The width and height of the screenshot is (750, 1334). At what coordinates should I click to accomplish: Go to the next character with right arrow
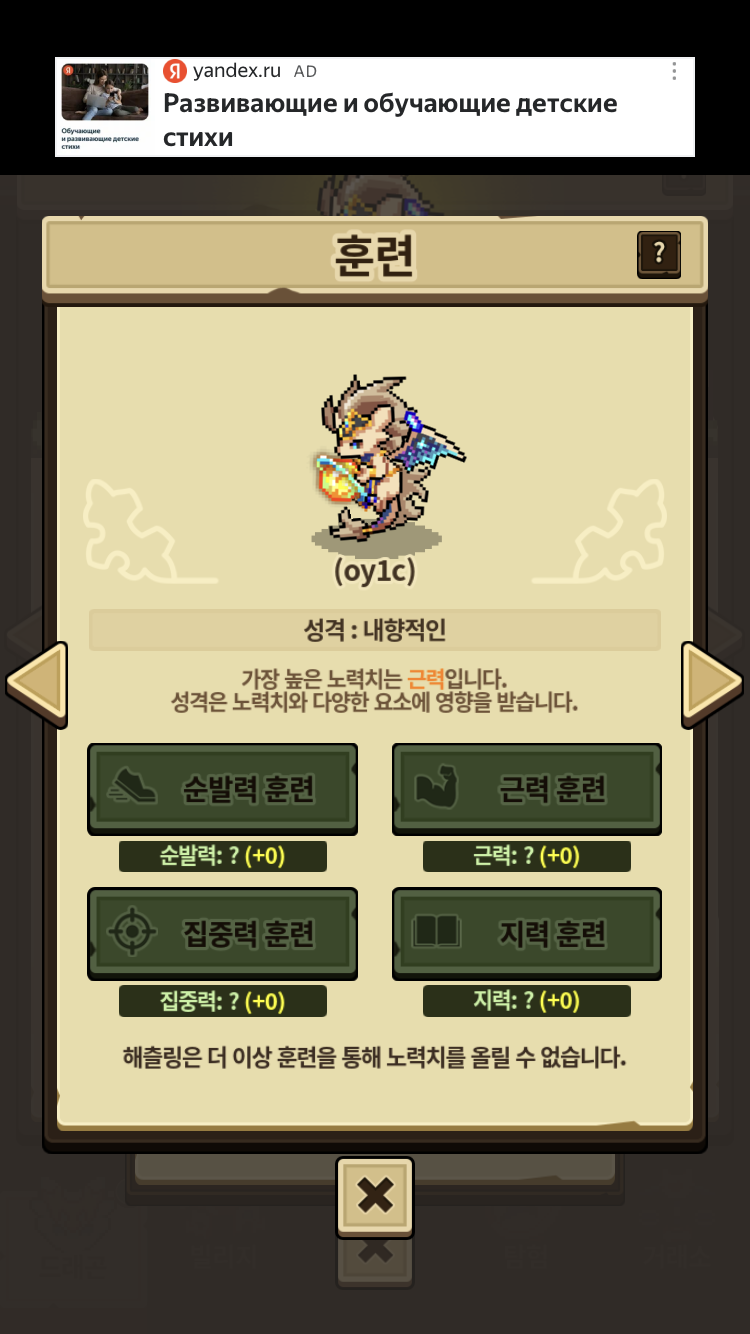pos(712,684)
